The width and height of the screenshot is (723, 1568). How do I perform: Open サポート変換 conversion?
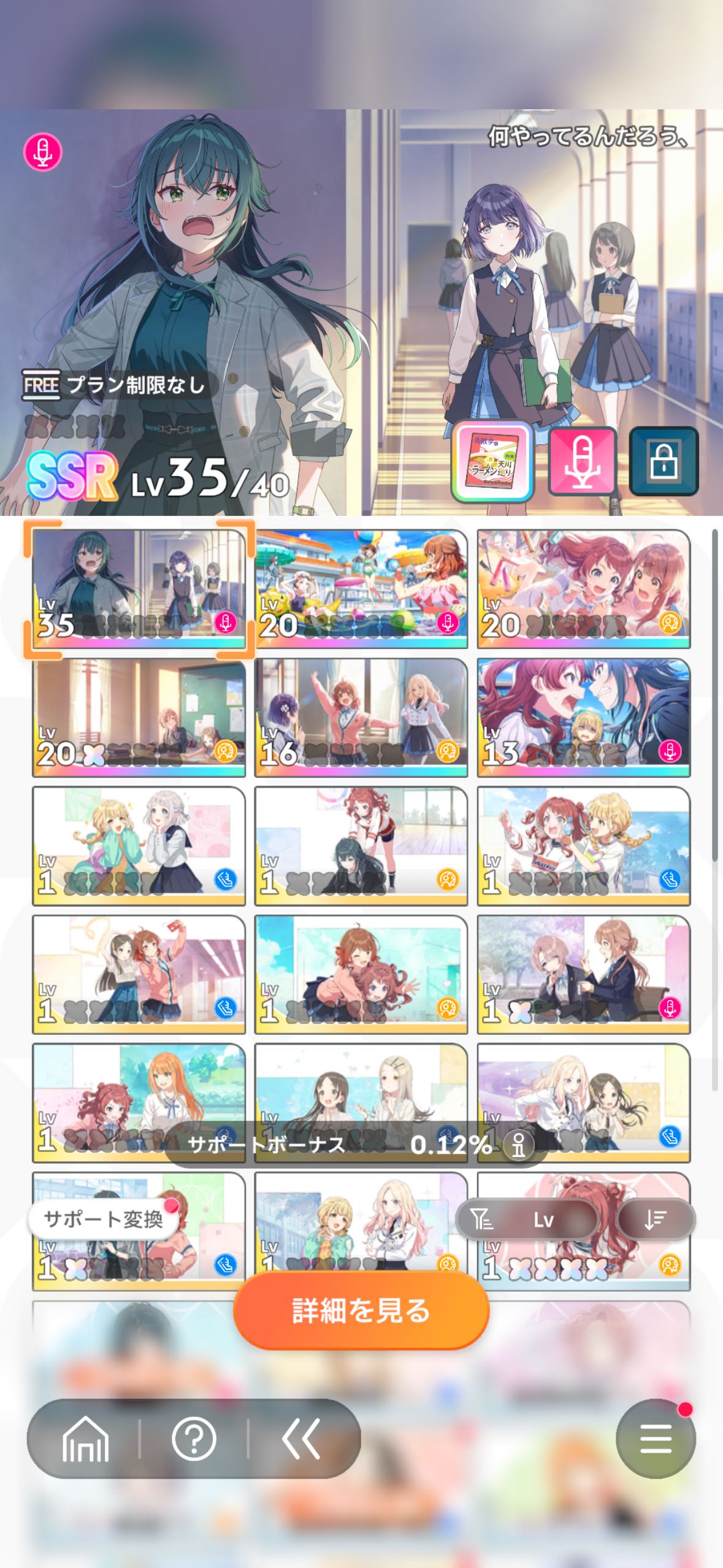pos(103,1218)
